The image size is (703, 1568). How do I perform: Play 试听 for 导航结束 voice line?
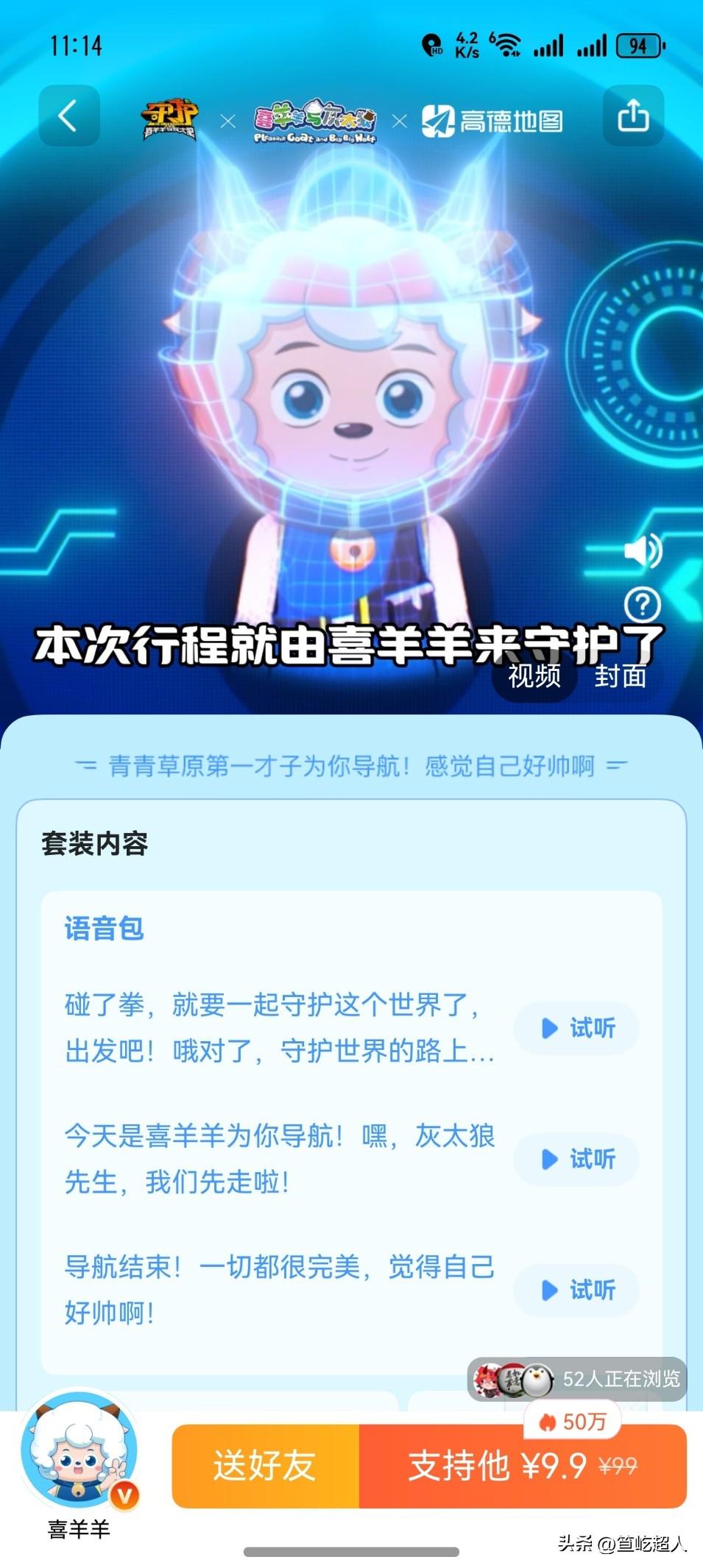pos(577,1290)
